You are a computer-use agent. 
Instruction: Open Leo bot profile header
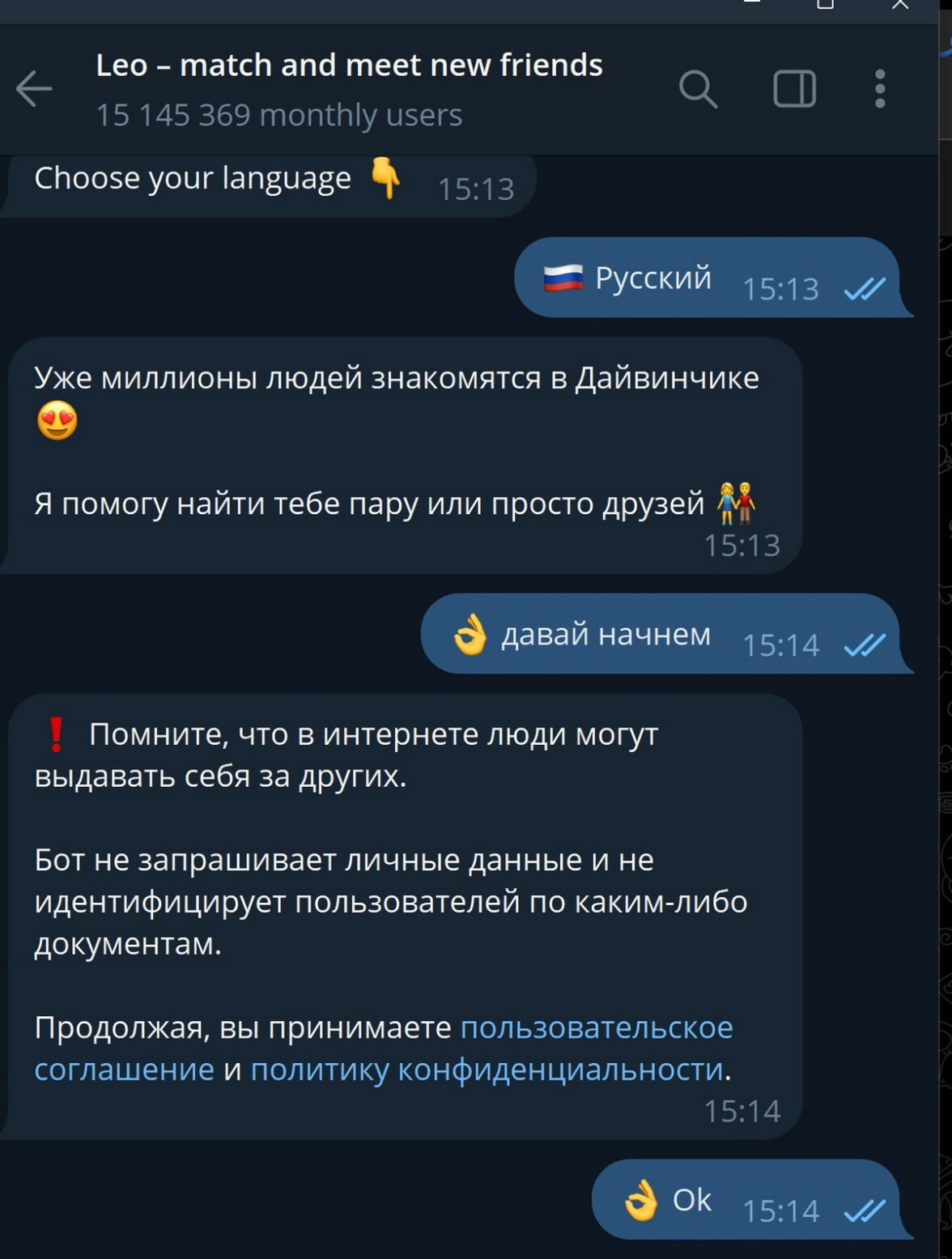coord(349,87)
